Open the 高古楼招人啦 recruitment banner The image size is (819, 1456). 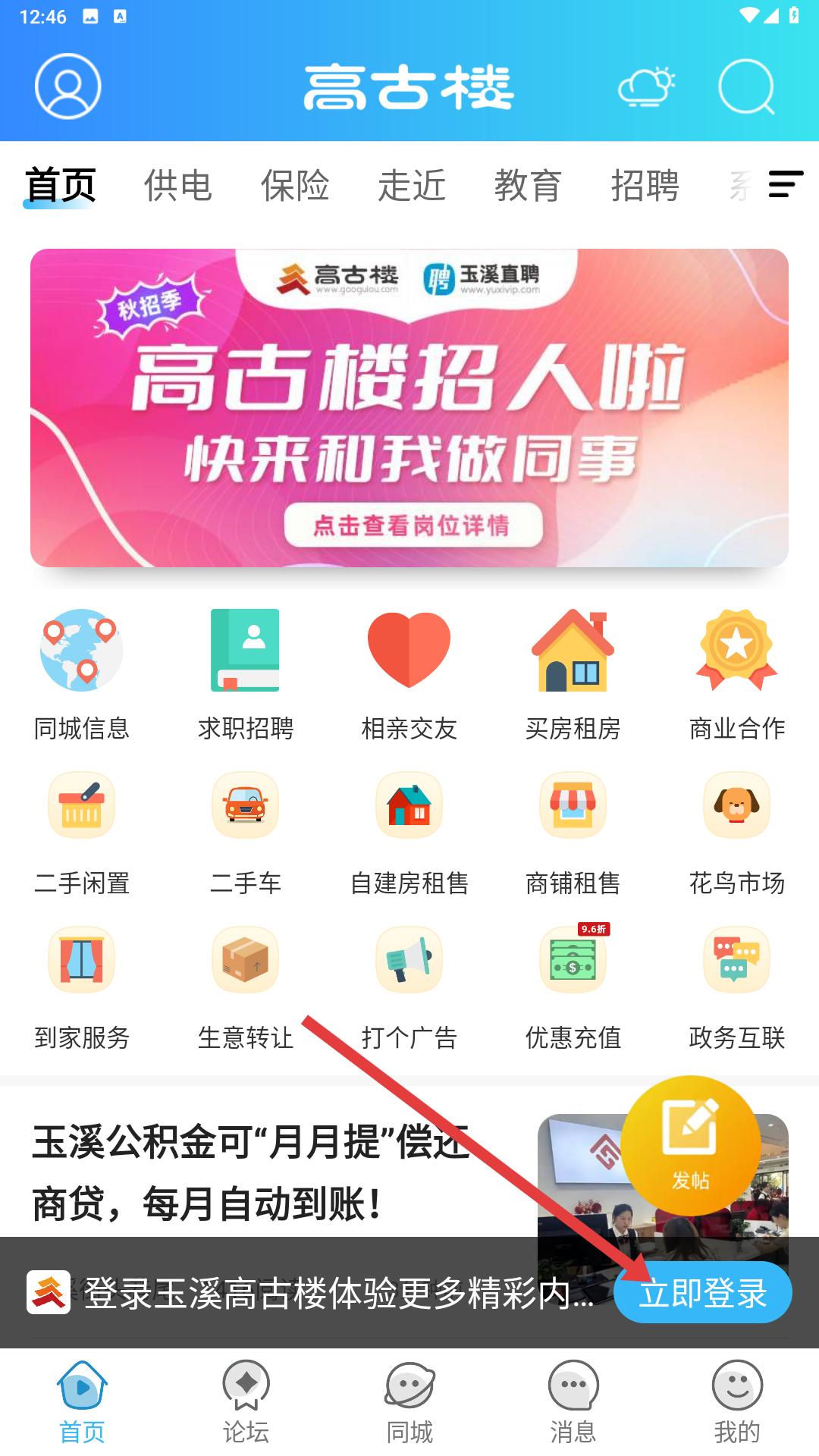pos(409,408)
